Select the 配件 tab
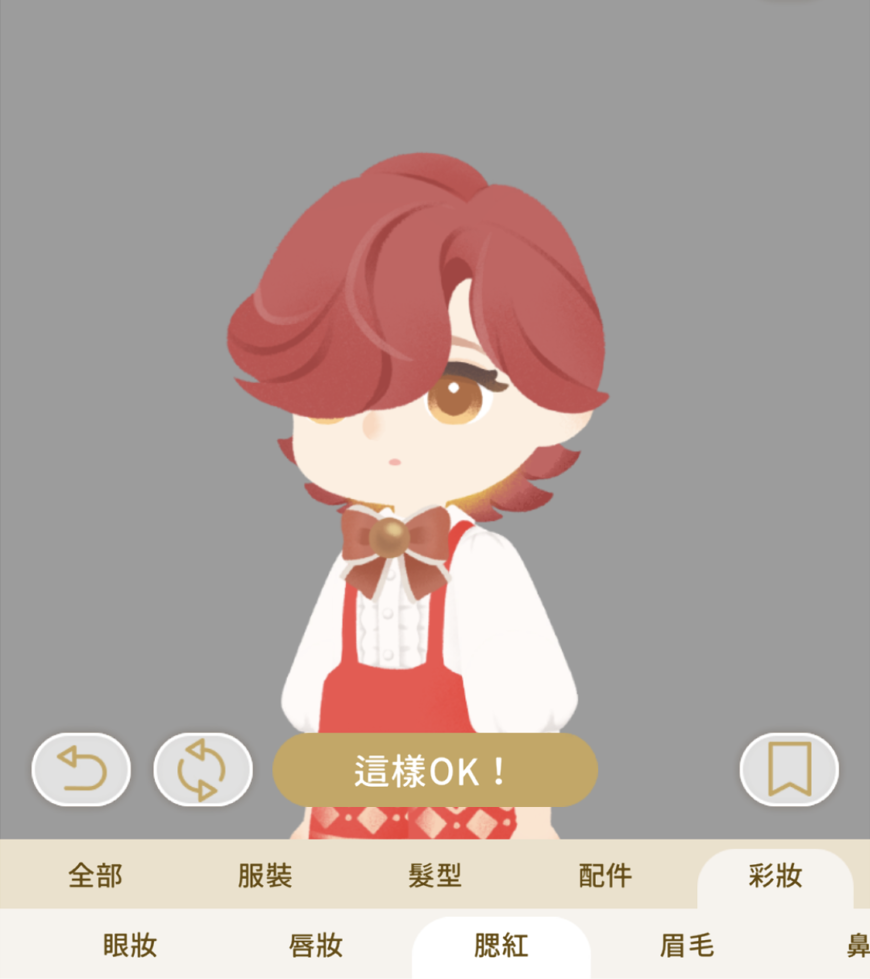The image size is (870, 979). pyautogui.click(x=605, y=876)
